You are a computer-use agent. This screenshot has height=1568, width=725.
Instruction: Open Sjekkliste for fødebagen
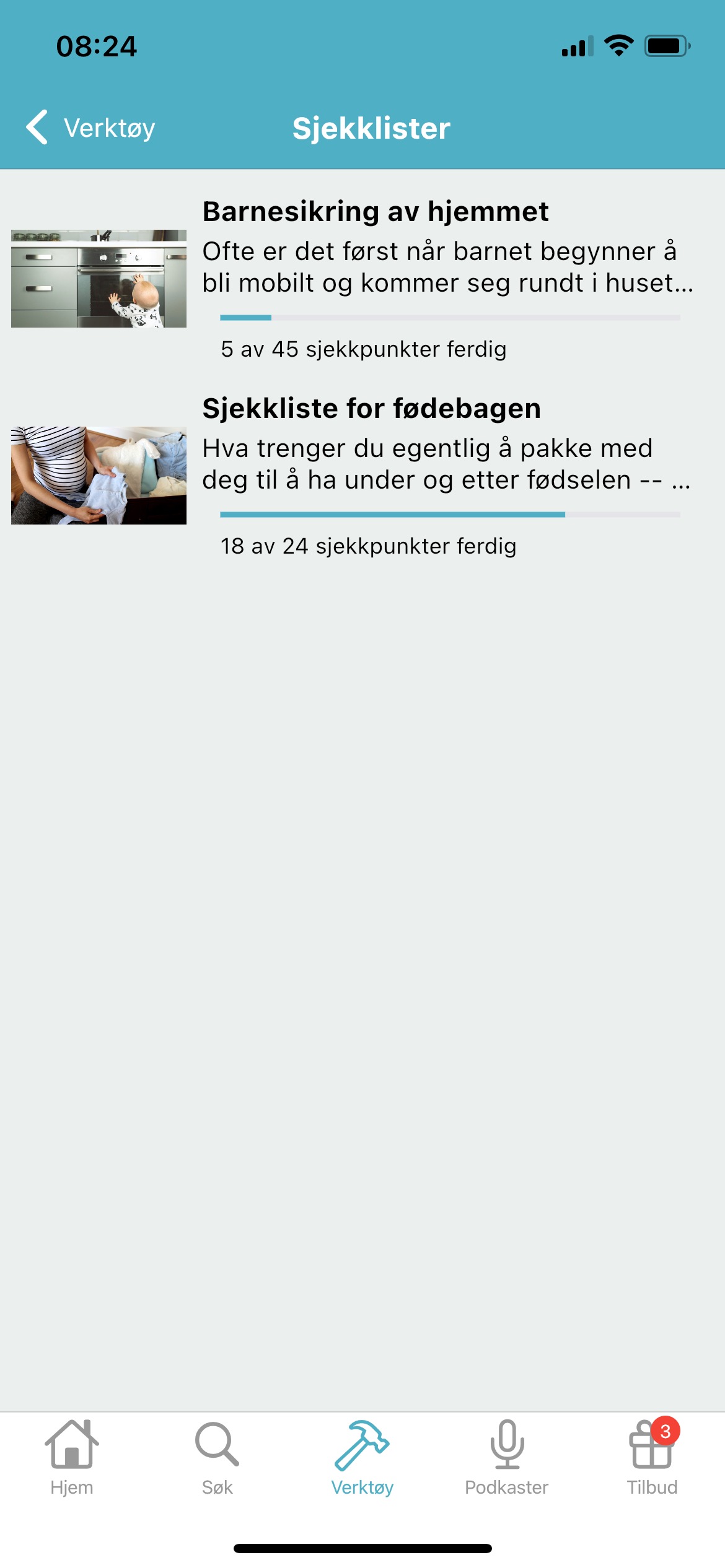(362, 476)
